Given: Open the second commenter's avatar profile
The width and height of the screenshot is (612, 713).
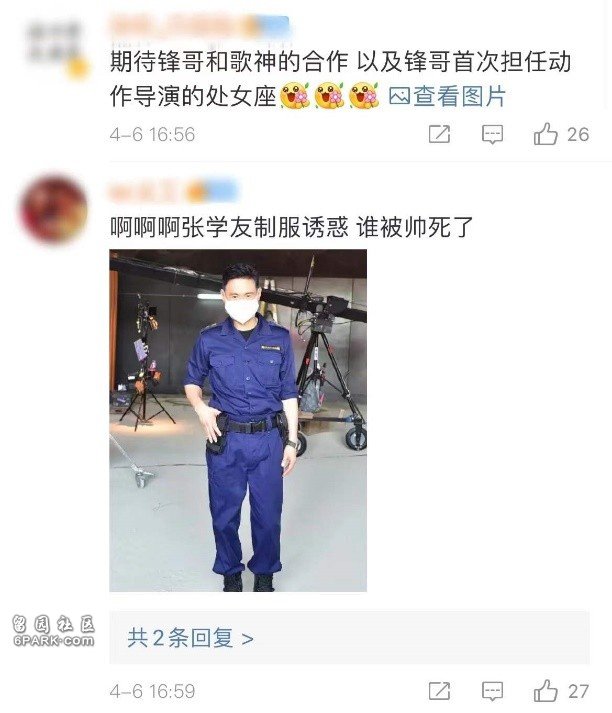Looking at the screenshot, I should 52,209.
